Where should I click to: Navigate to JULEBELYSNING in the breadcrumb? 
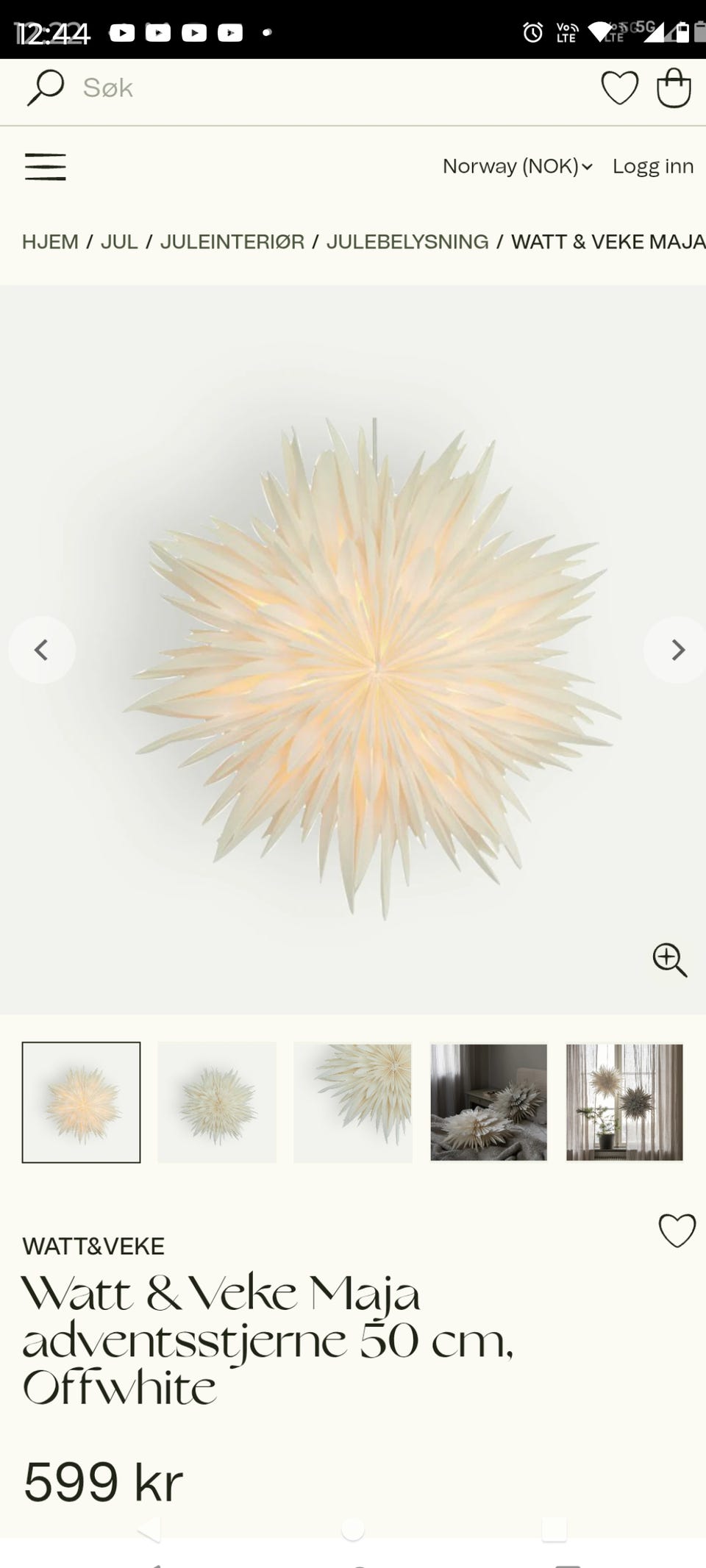pyautogui.click(x=407, y=241)
